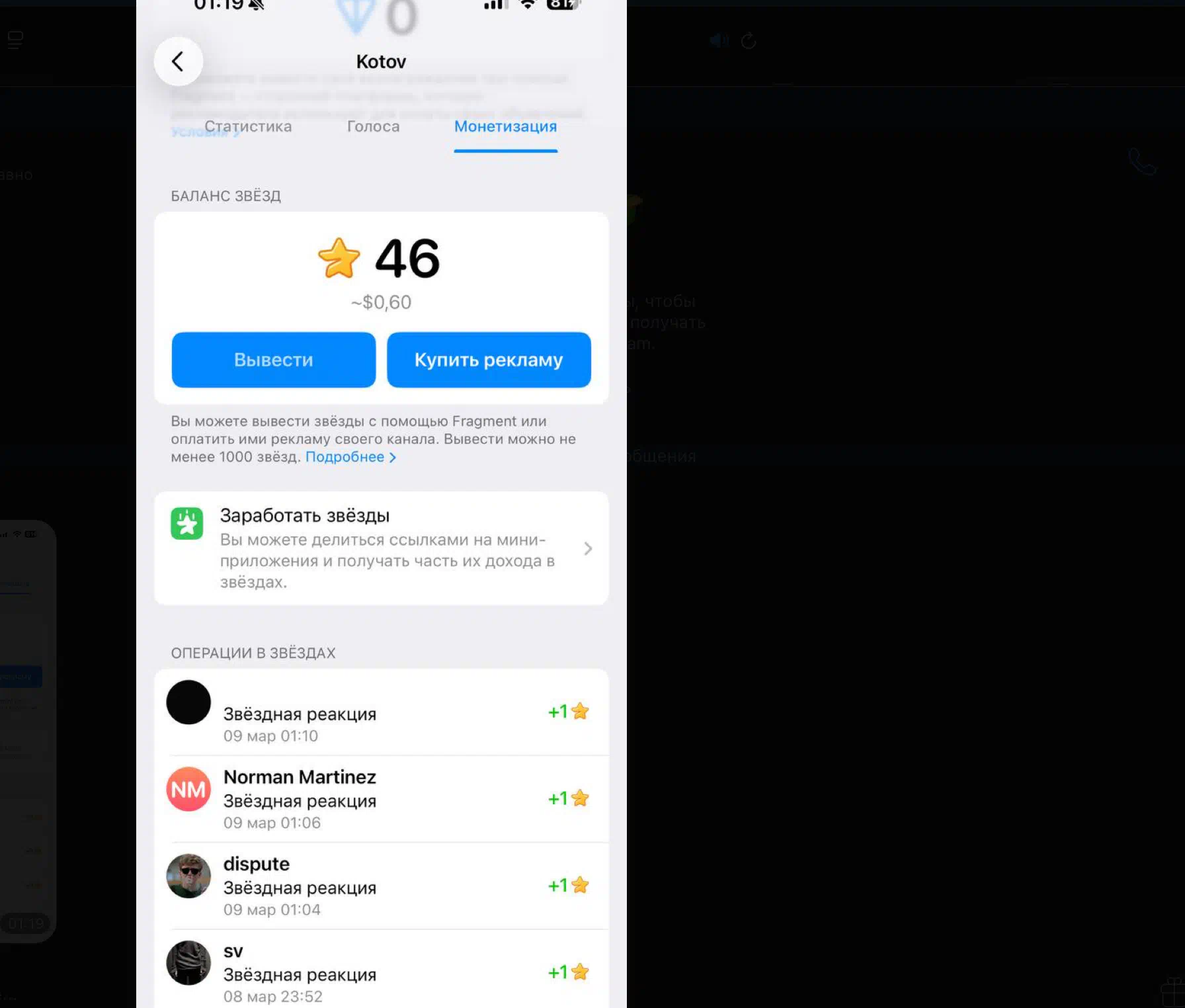Switch to the Голоса tab
Screen dimensions: 1185x1008
(373, 126)
